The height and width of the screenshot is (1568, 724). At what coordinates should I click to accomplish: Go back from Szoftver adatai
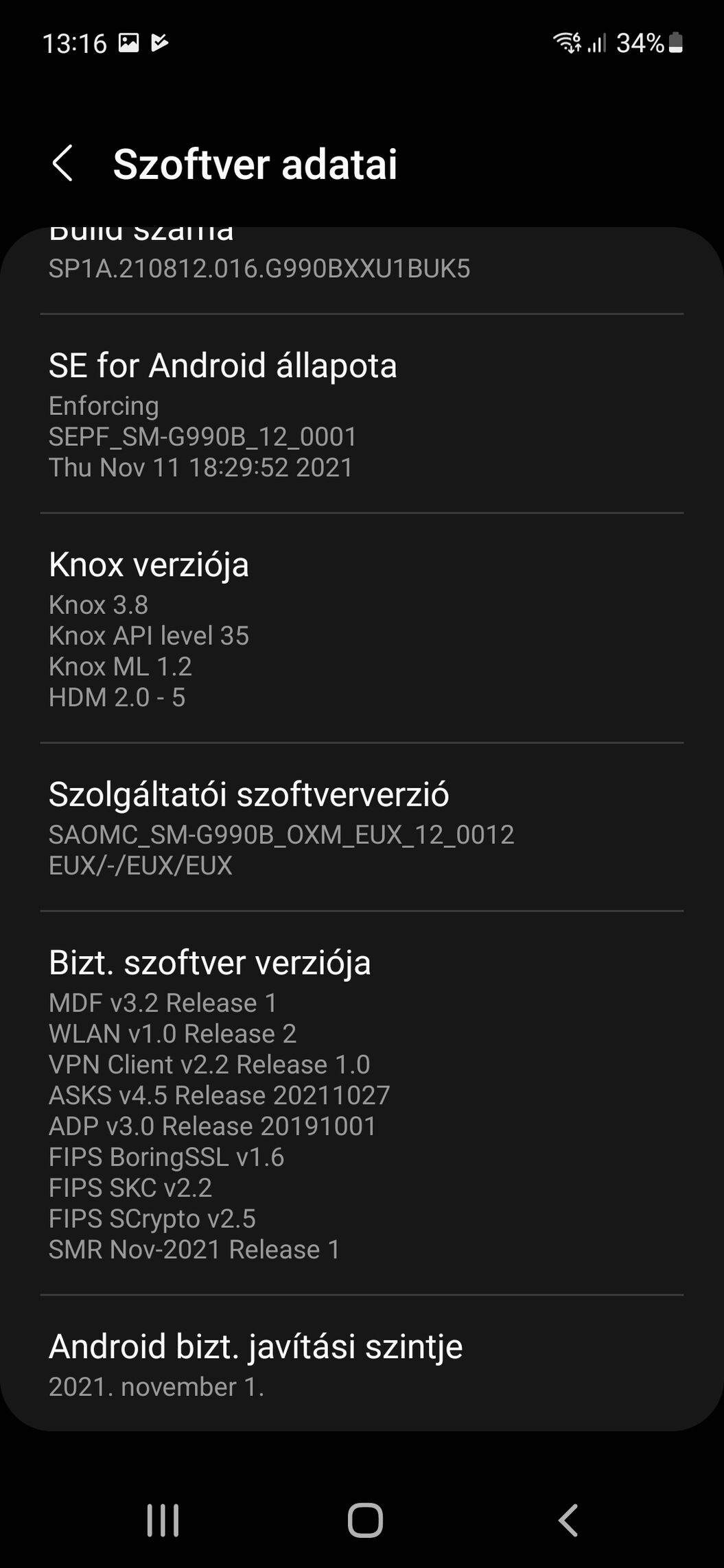click(x=62, y=164)
